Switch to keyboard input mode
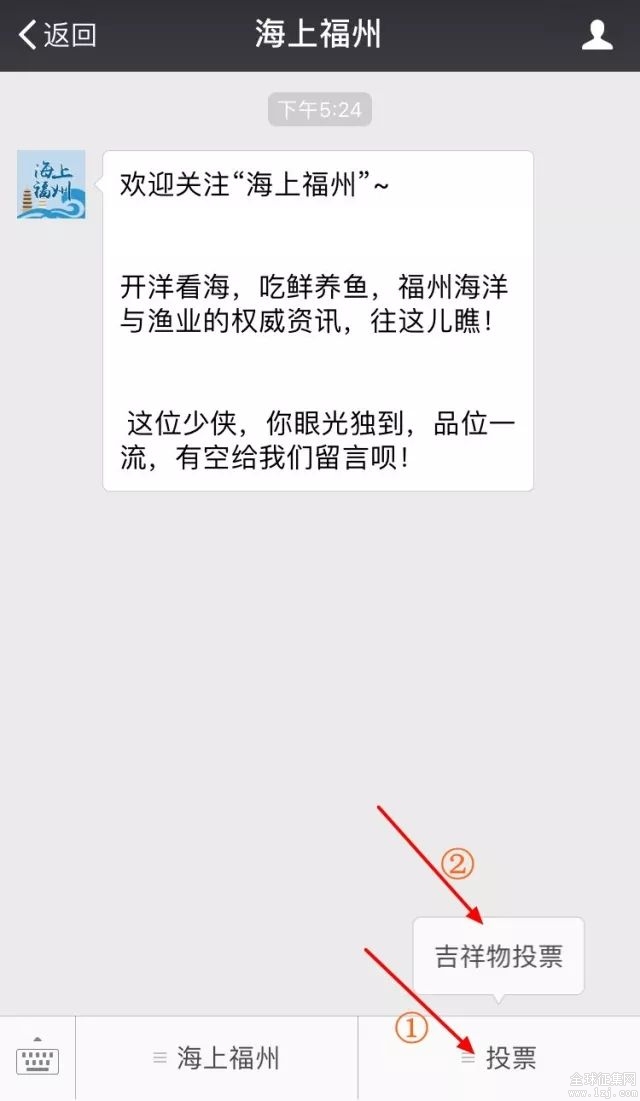The height and width of the screenshot is (1101, 640). tap(38, 1059)
